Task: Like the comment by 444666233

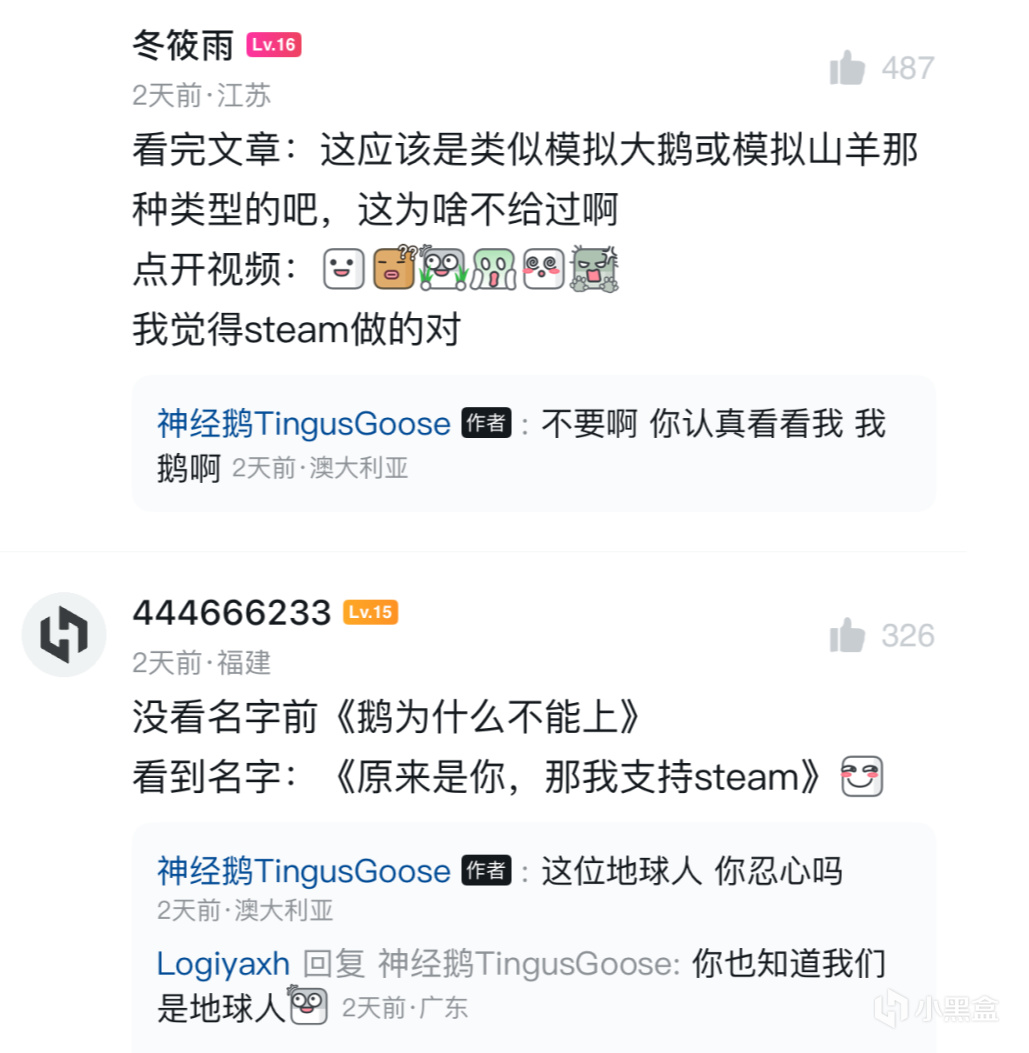Action: (x=847, y=635)
